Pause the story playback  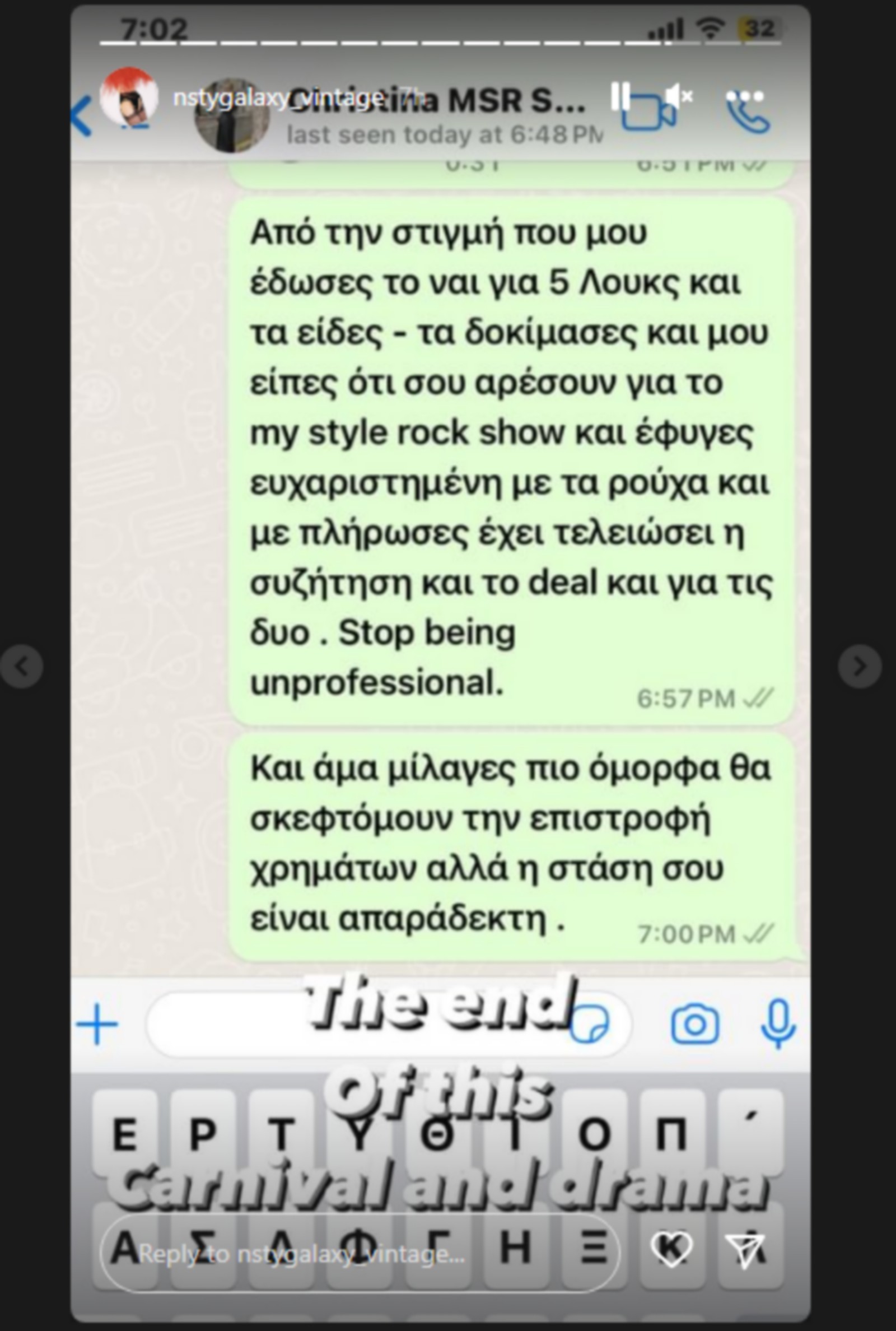pyautogui.click(x=620, y=96)
